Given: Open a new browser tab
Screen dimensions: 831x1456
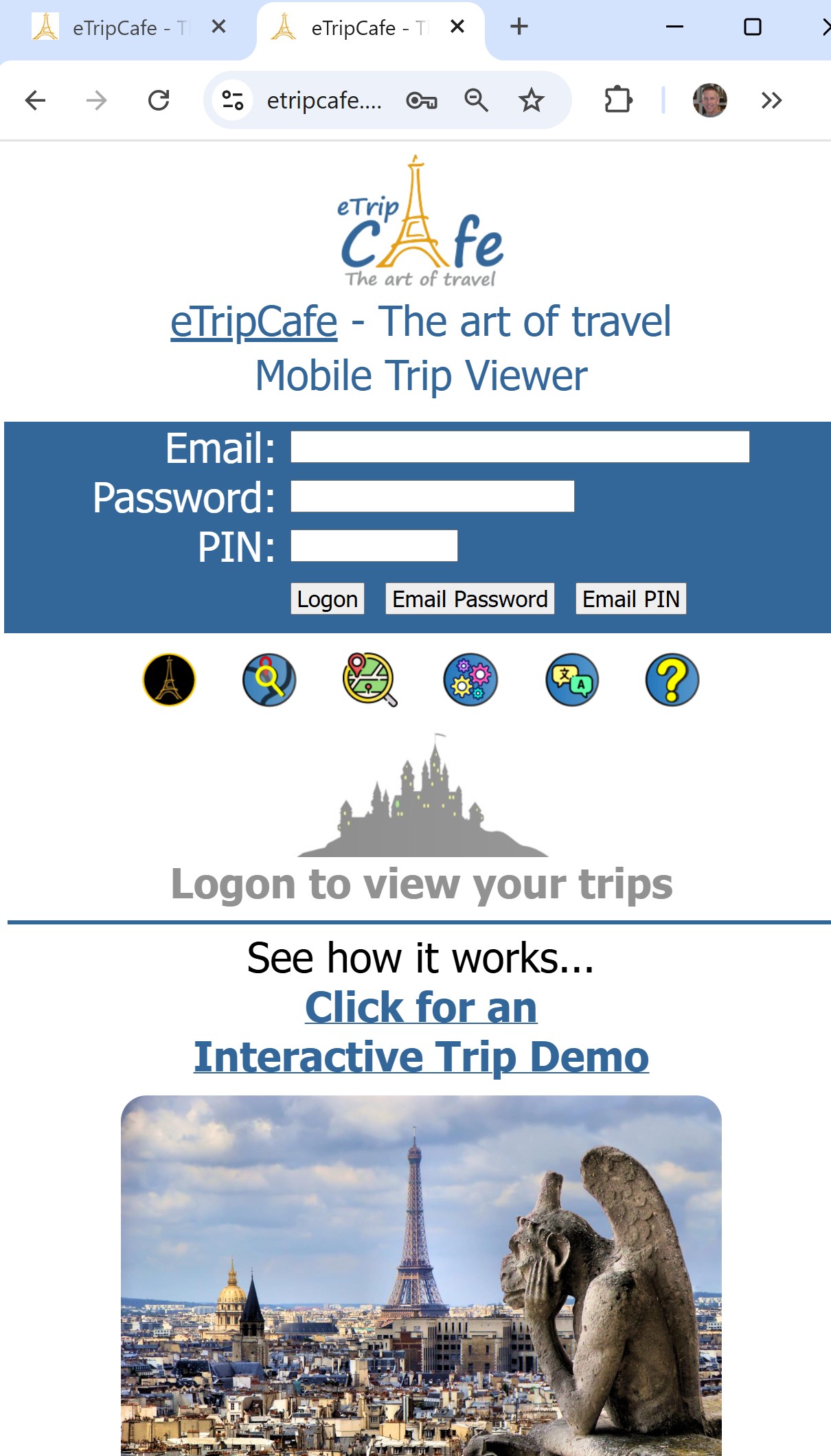Looking at the screenshot, I should 519,27.
